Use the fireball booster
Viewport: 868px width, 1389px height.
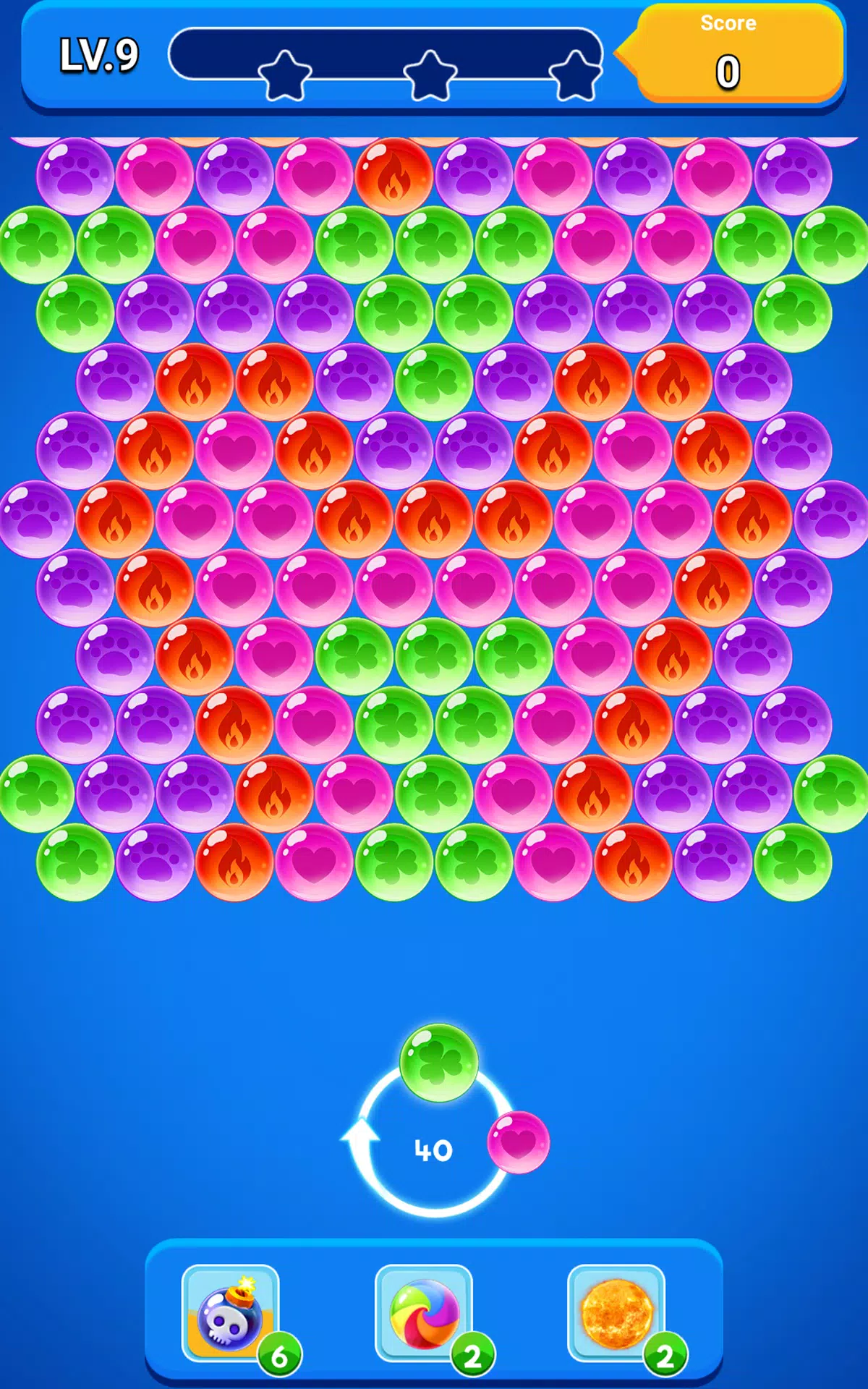(616, 1312)
